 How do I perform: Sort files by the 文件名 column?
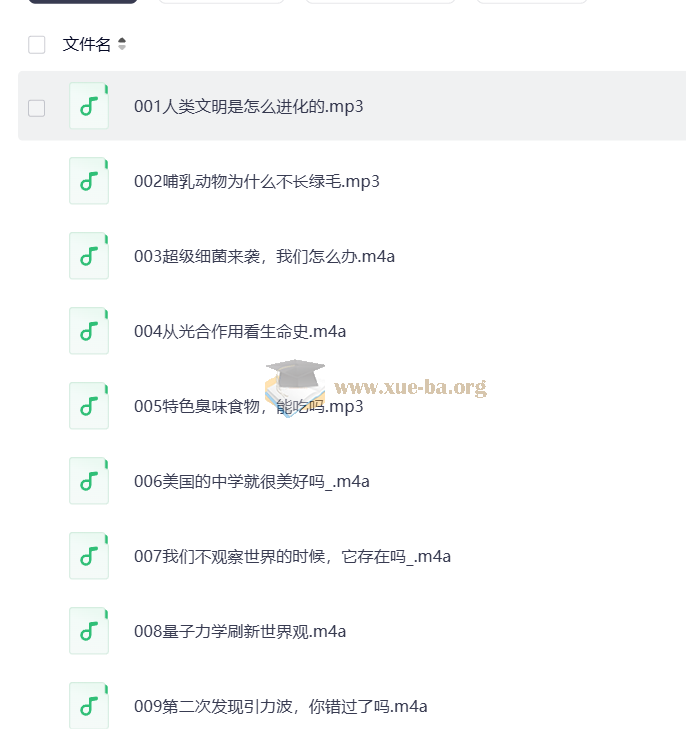coord(122,44)
